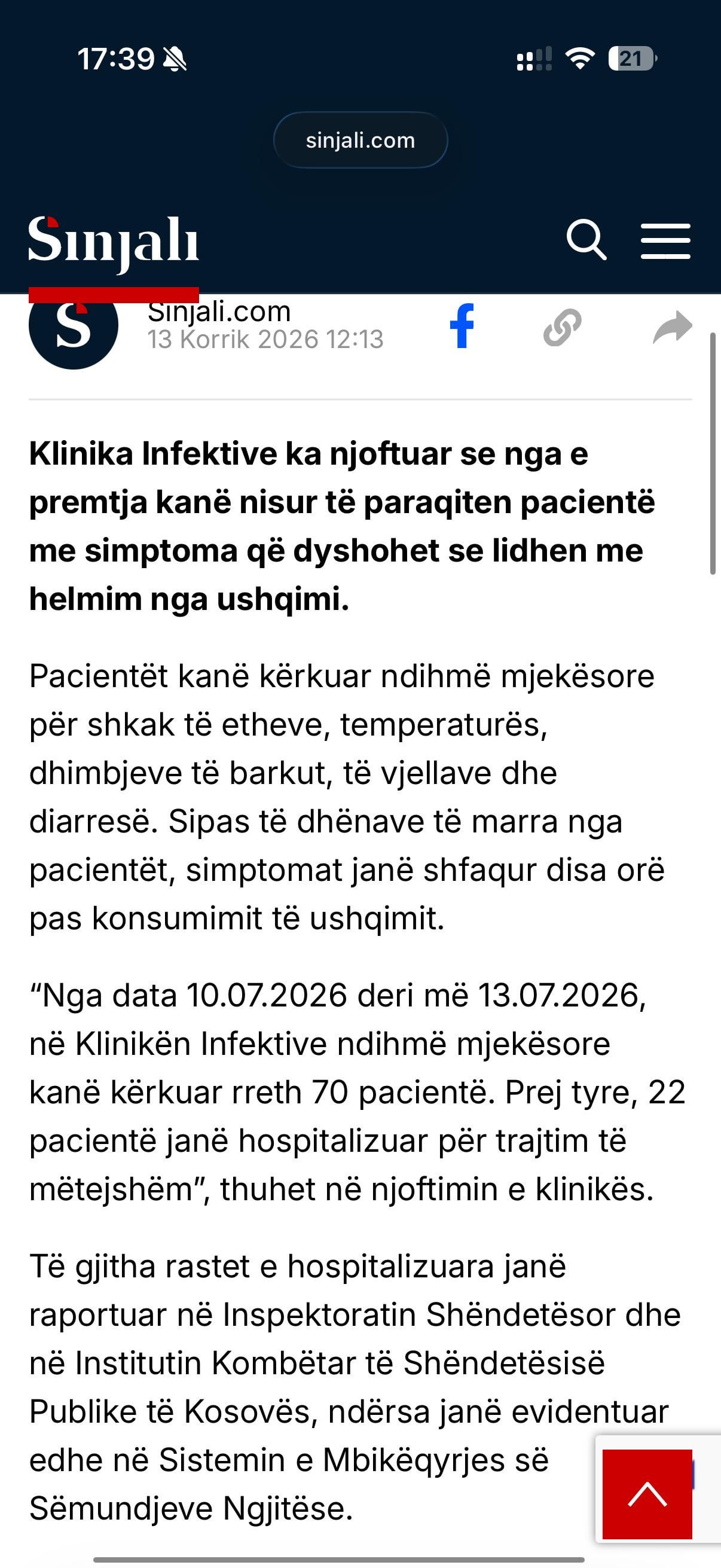The height and width of the screenshot is (1568, 721).
Task: Copy the article link
Action: [x=561, y=328]
